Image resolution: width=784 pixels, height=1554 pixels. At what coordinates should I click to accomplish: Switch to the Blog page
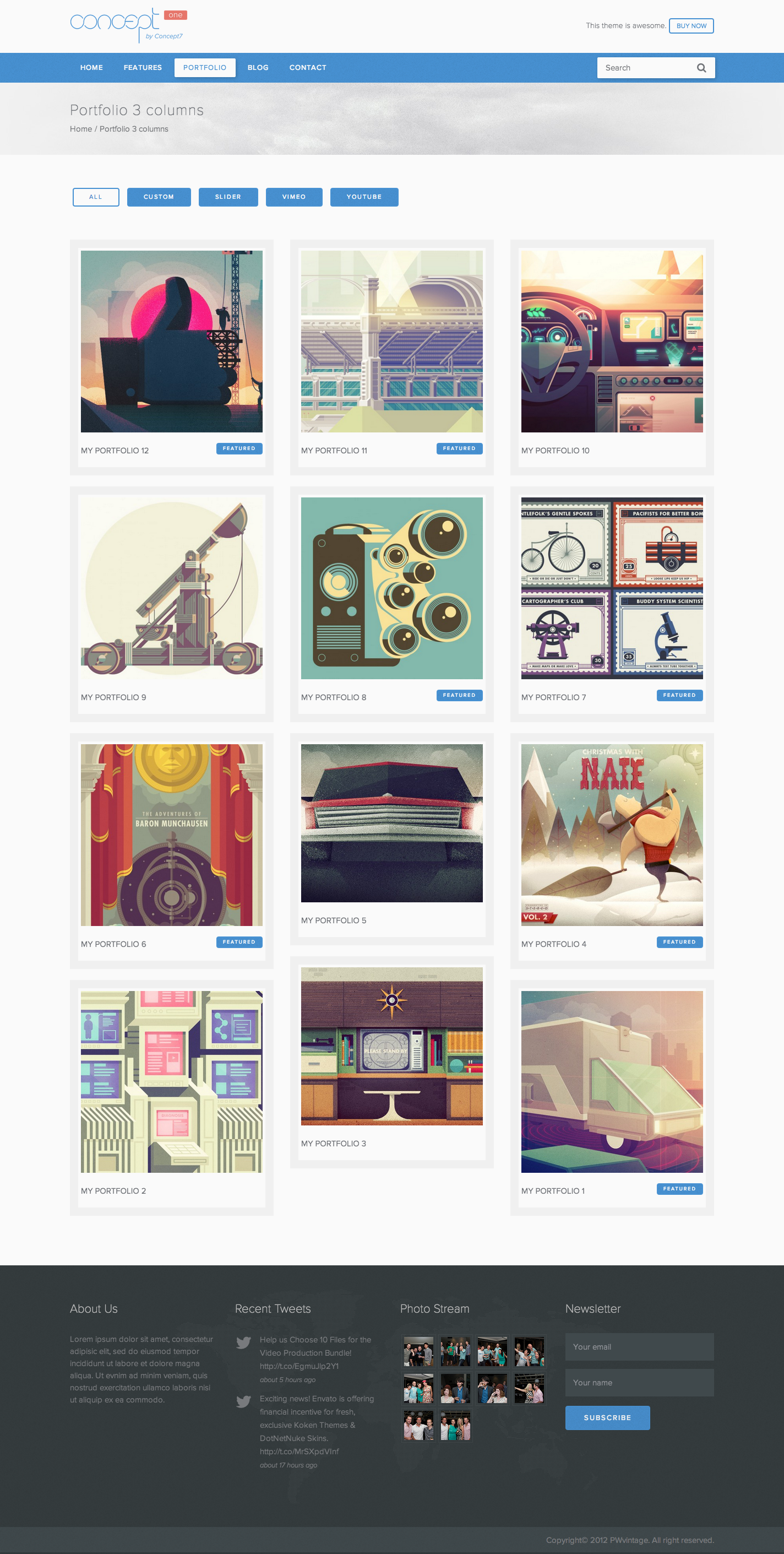click(x=258, y=68)
